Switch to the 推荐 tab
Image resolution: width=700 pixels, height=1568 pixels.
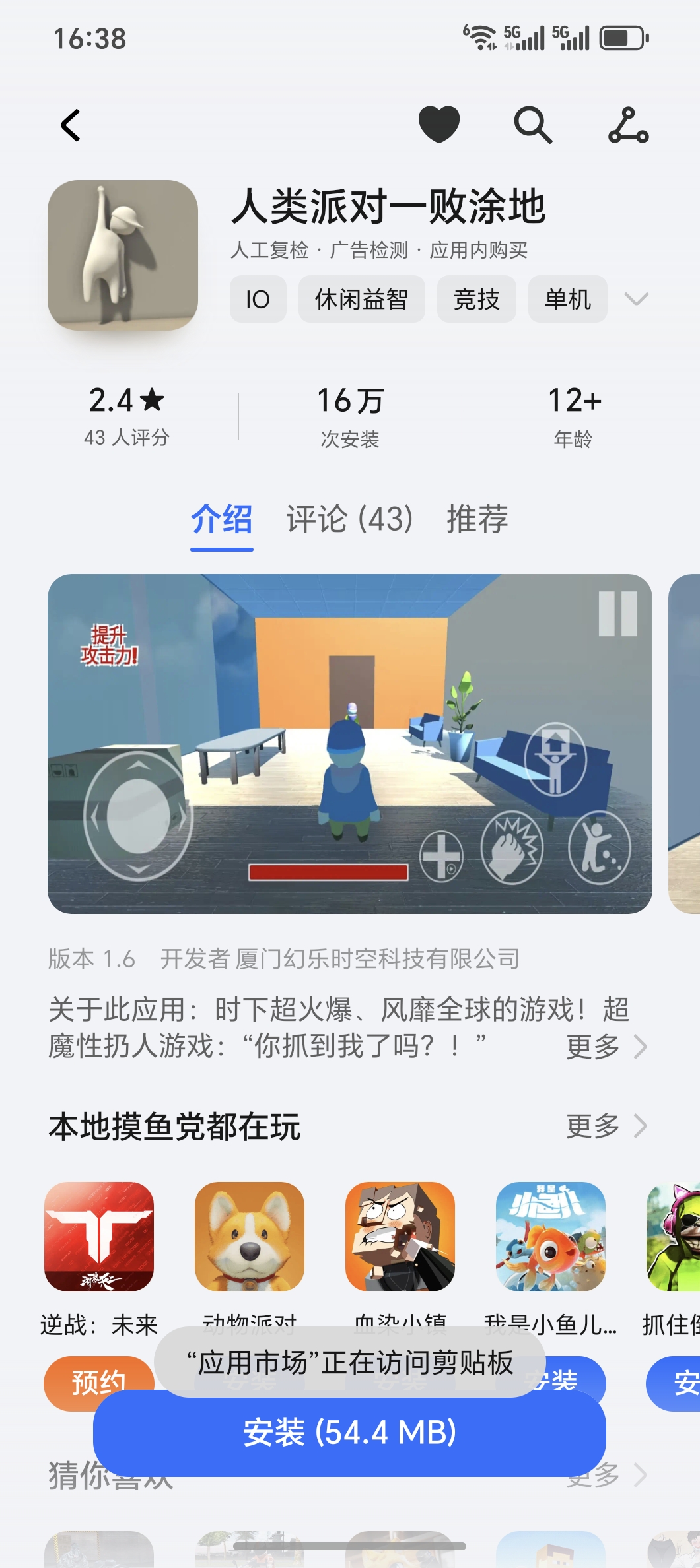point(477,519)
